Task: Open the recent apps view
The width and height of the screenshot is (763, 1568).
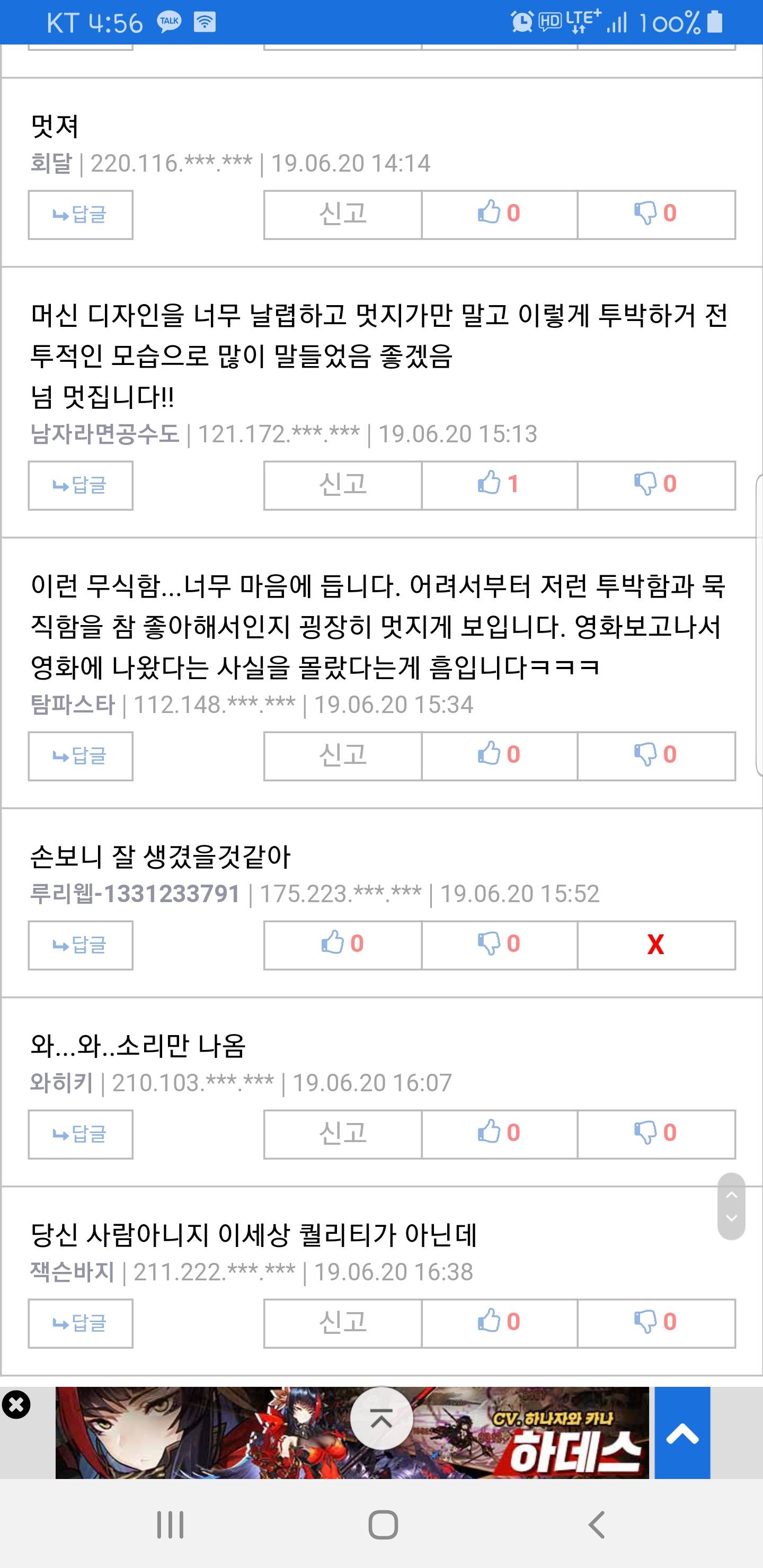Action: [x=170, y=1525]
